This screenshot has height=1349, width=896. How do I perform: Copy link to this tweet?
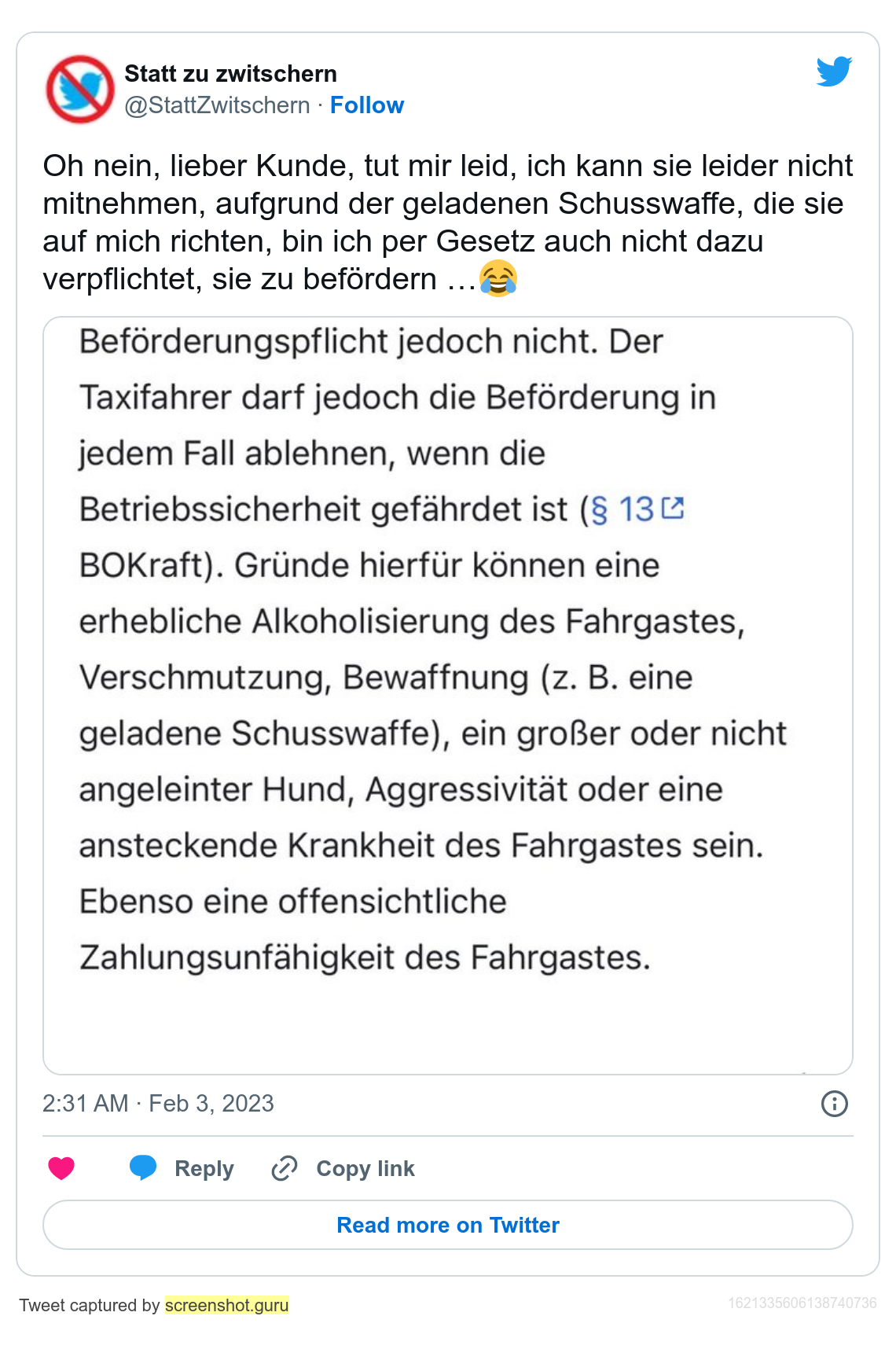pos(343,1168)
